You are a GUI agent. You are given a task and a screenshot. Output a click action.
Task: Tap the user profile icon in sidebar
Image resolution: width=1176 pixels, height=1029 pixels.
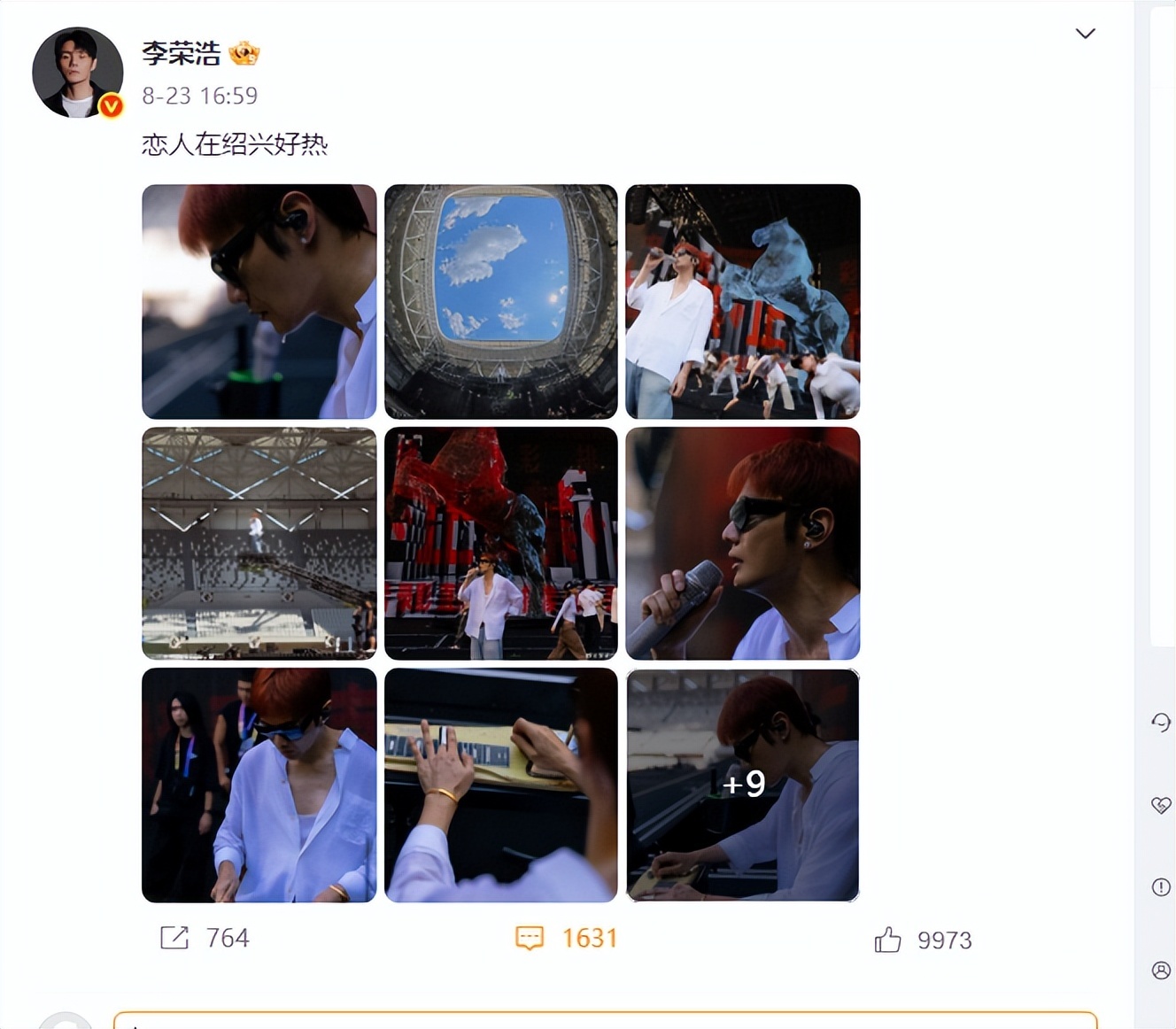1160,970
